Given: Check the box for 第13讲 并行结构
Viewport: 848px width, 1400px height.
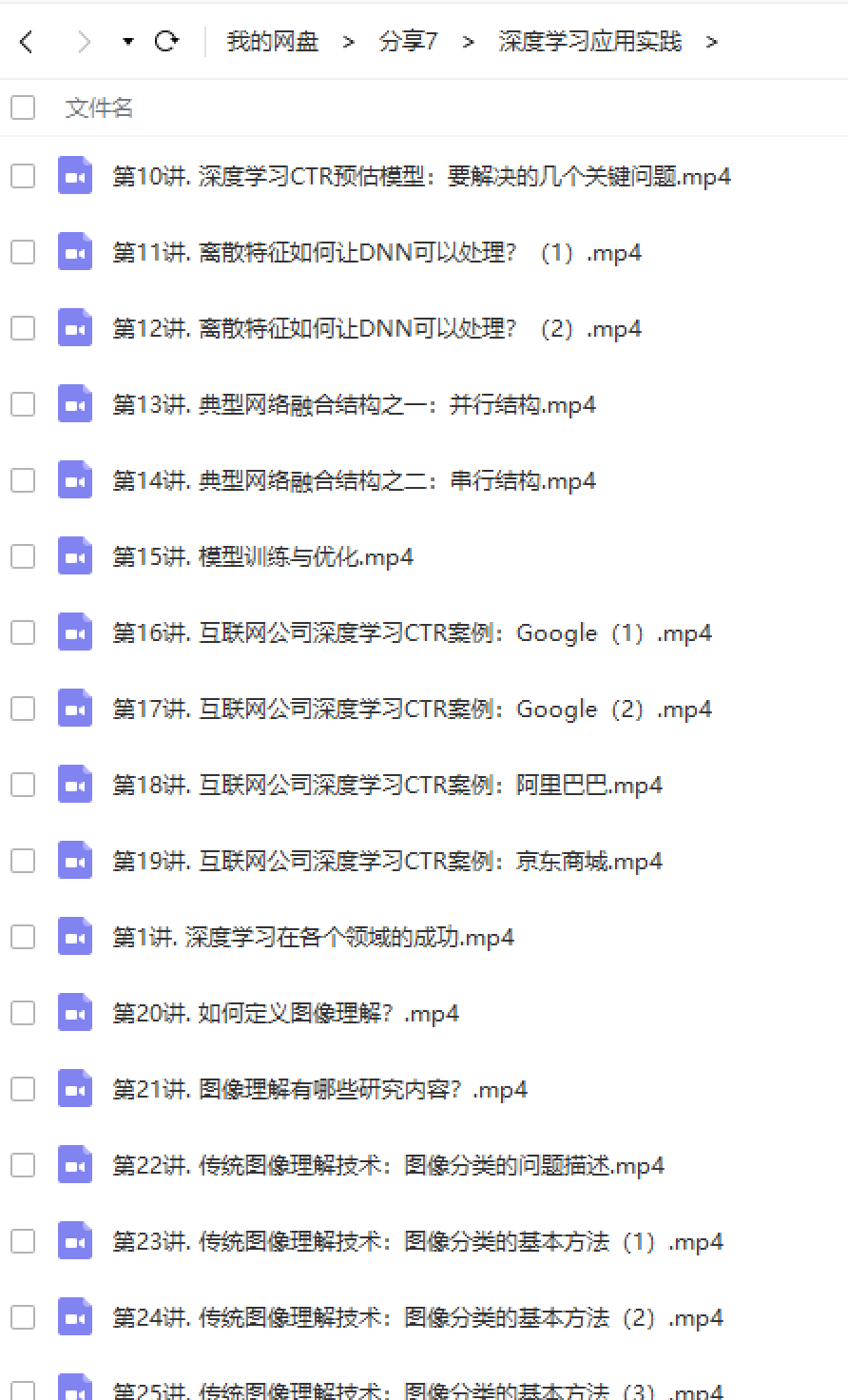Looking at the screenshot, I should click(x=23, y=404).
